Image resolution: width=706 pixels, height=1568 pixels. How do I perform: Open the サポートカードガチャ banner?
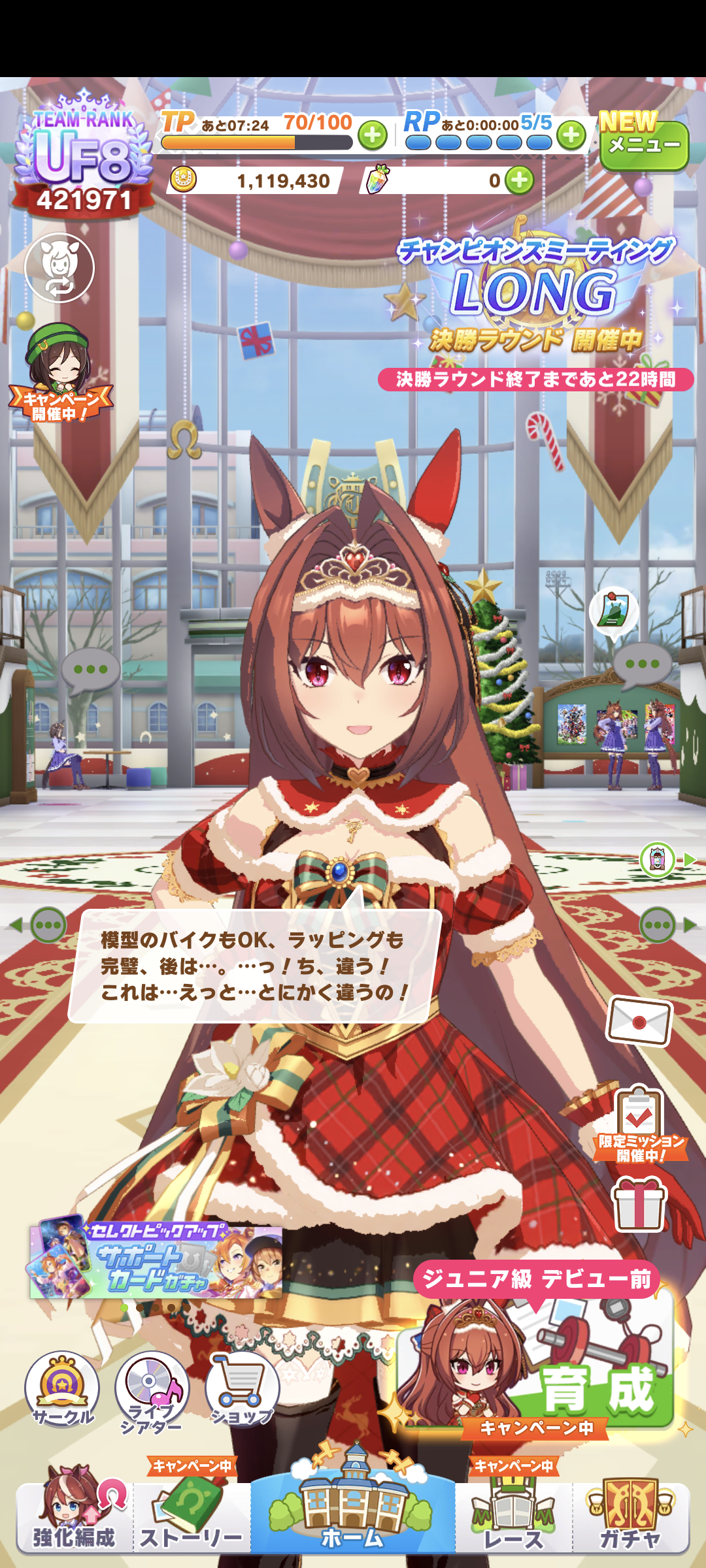coord(156,1261)
